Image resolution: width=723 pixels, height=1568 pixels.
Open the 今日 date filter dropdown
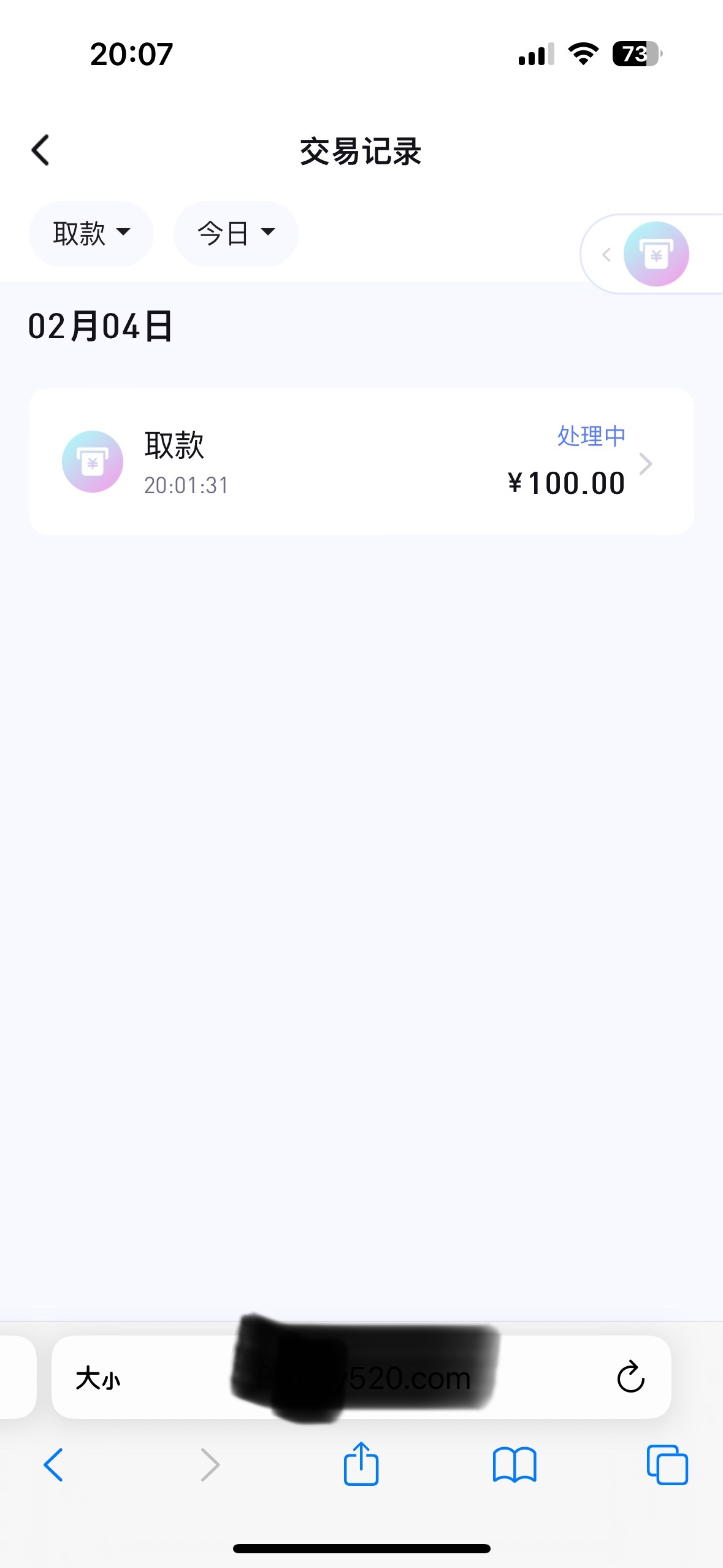coord(236,234)
